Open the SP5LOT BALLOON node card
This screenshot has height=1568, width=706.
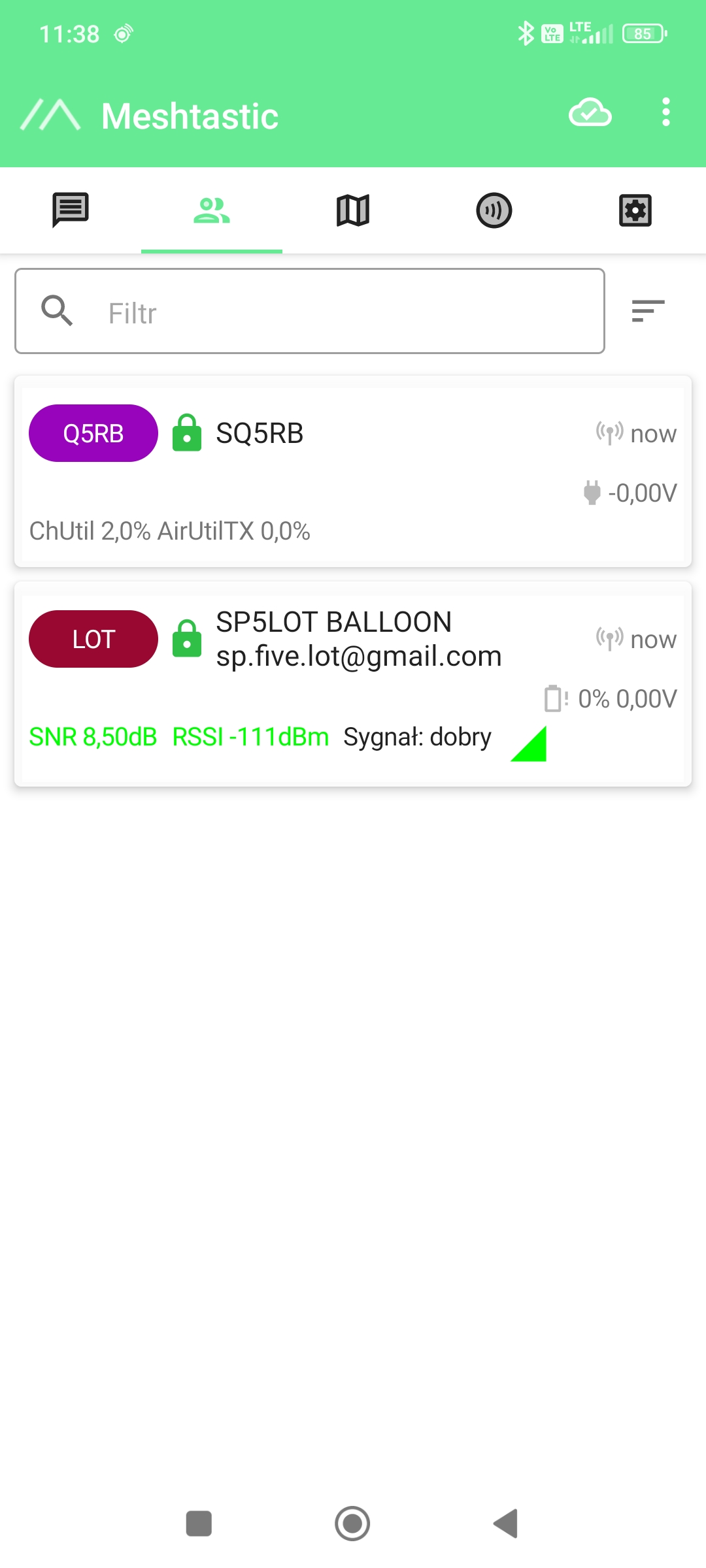[x=353, y=684]
